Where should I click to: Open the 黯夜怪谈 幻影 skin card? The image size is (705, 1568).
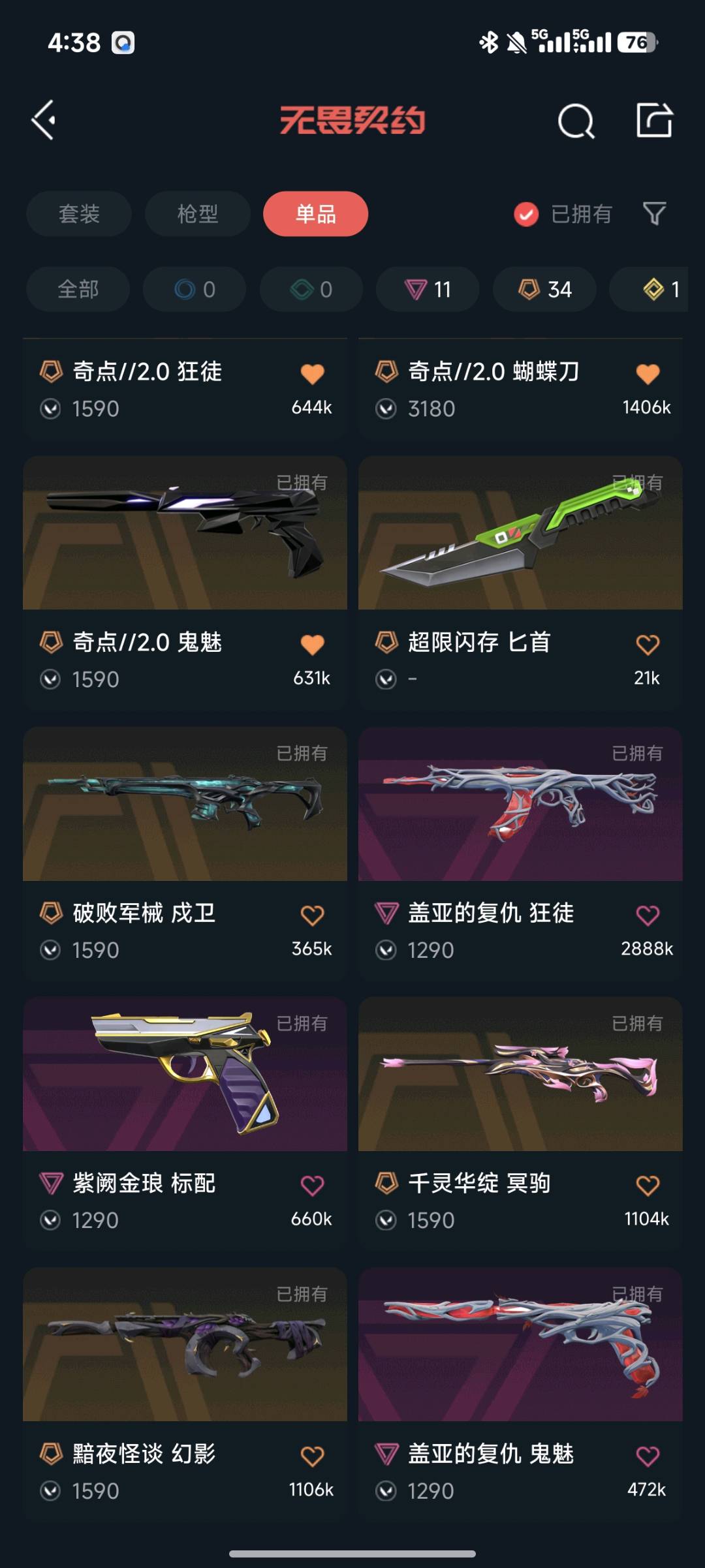pos(185,1394)
